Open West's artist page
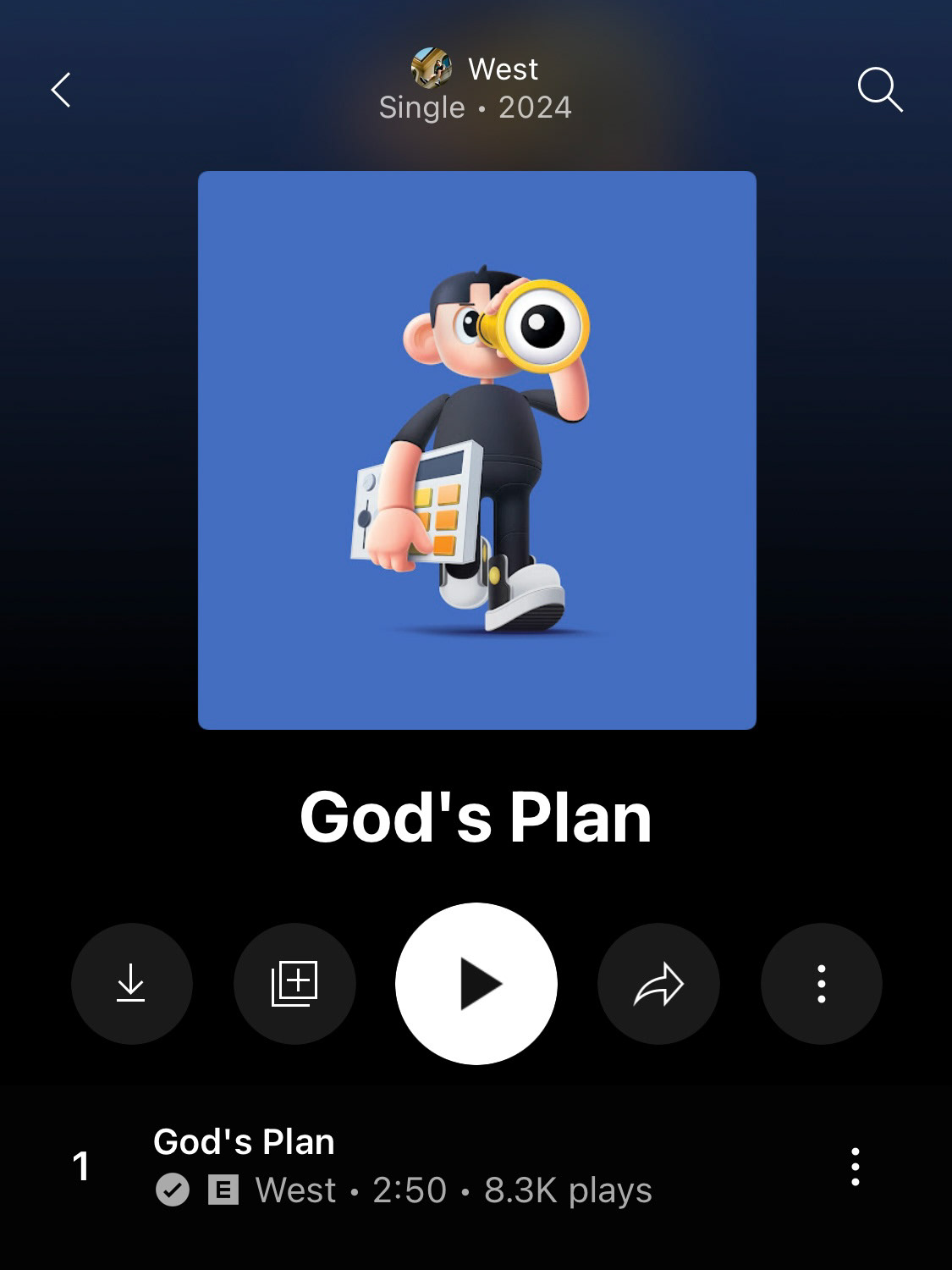The width and height of the screenshot is (952, 1270). click(476, 69)
